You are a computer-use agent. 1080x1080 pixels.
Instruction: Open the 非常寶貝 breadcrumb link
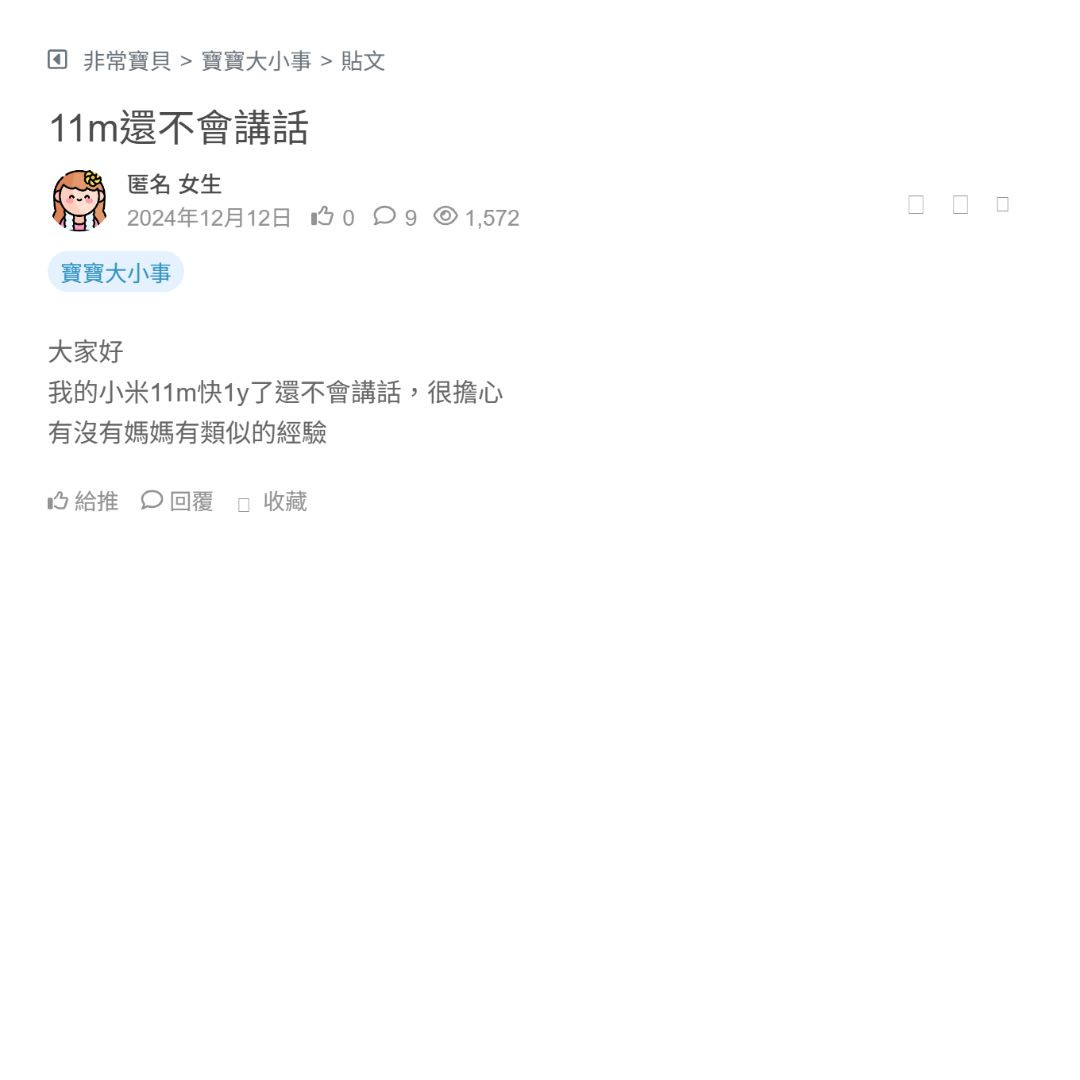(127, 61)
